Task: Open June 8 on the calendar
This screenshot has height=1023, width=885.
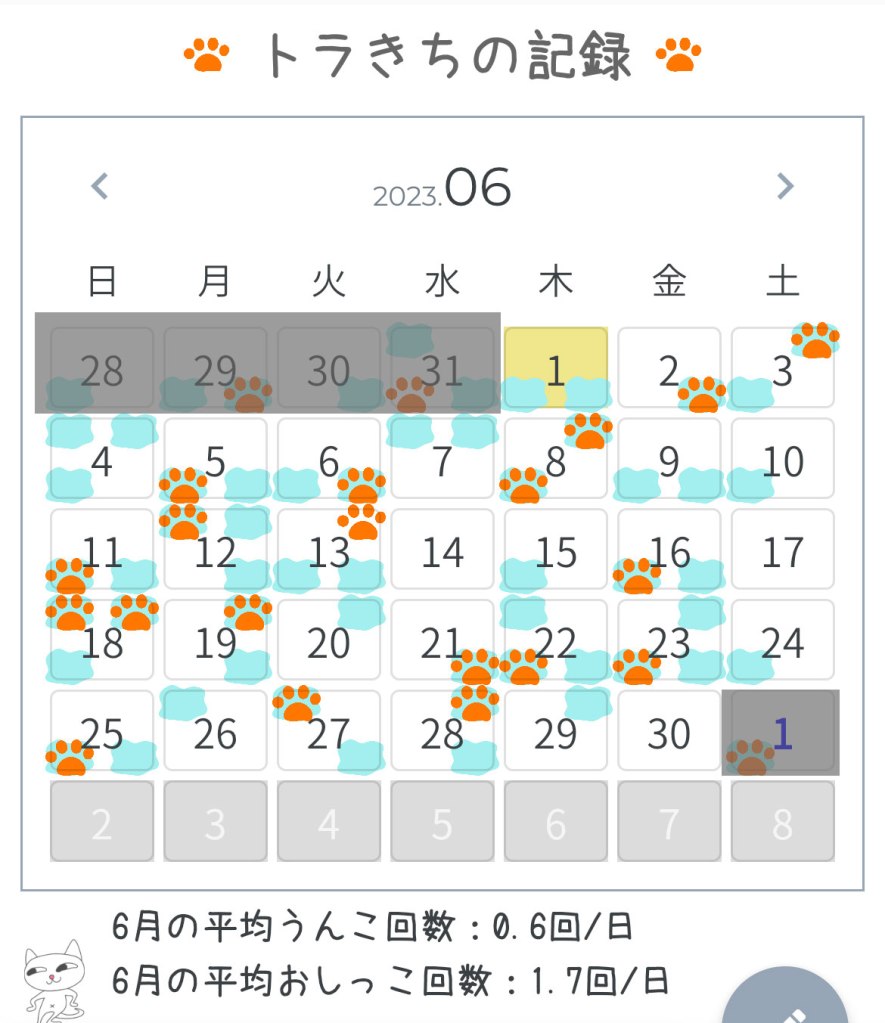Action: 556,460
